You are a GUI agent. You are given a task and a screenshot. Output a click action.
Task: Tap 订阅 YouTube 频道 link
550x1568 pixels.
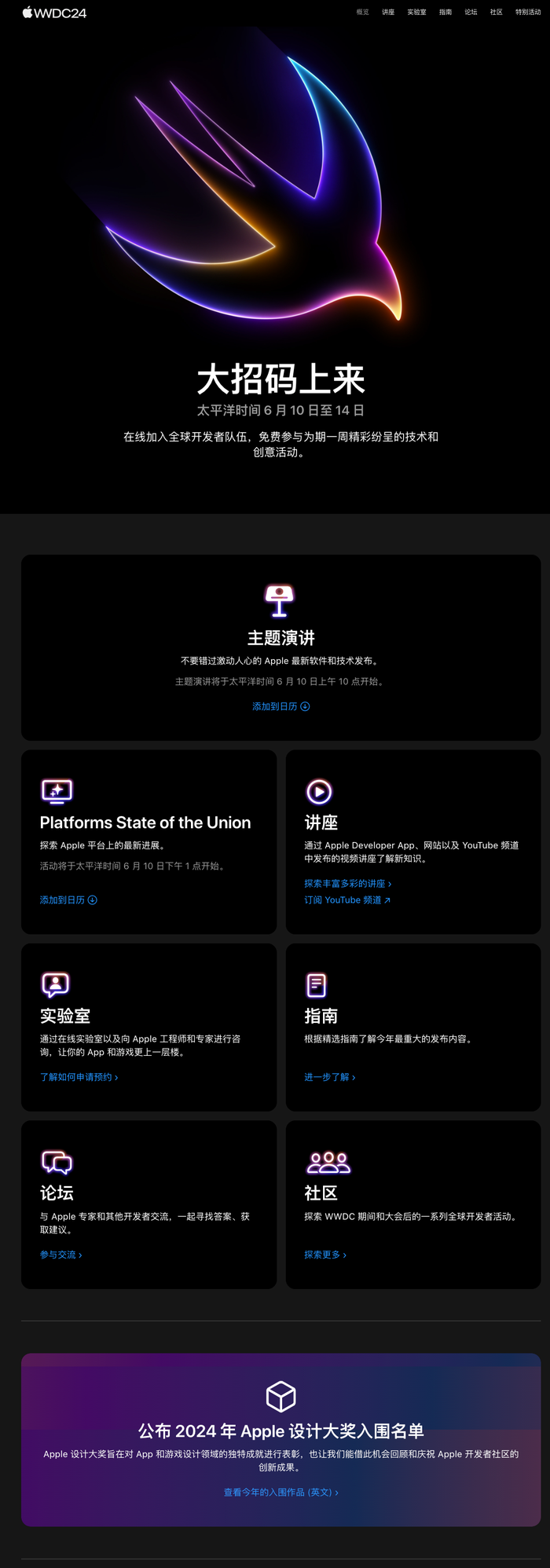[346, 900]
